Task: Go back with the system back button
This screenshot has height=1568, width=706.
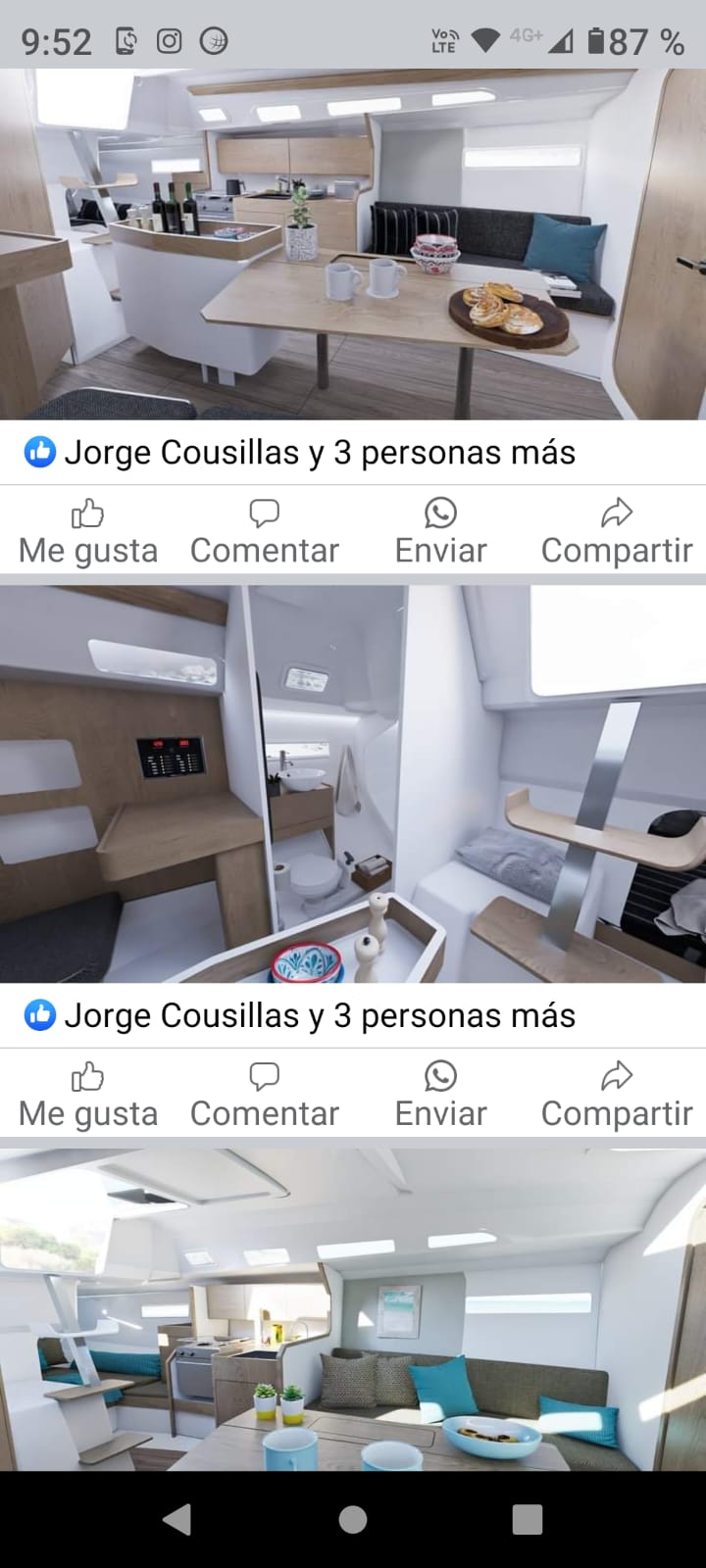Action: (177, 1520)
